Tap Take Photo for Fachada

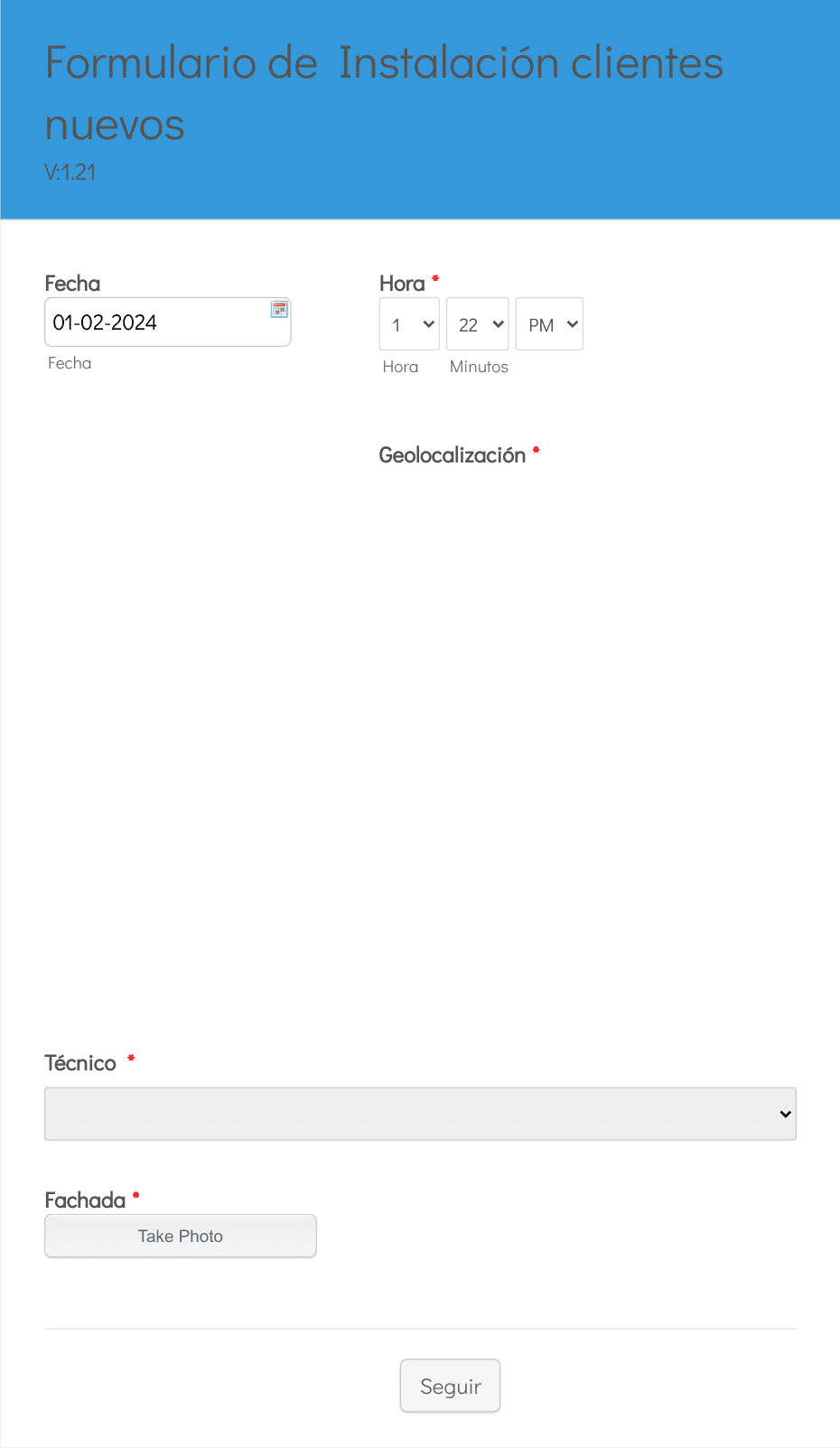pyautogui.click(x=181, y=1236)
